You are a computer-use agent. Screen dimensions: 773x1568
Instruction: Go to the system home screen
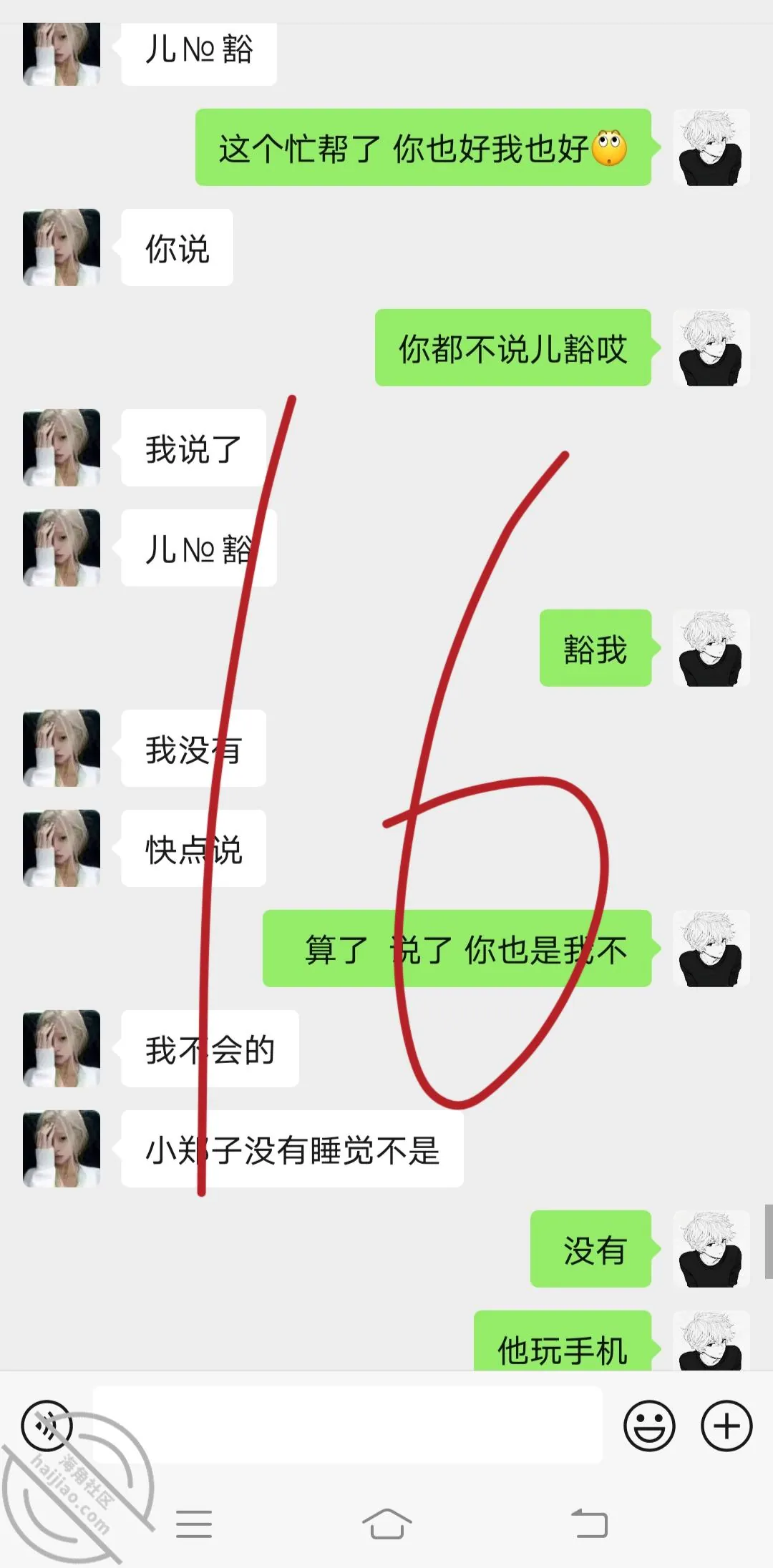coord(386,1524)
